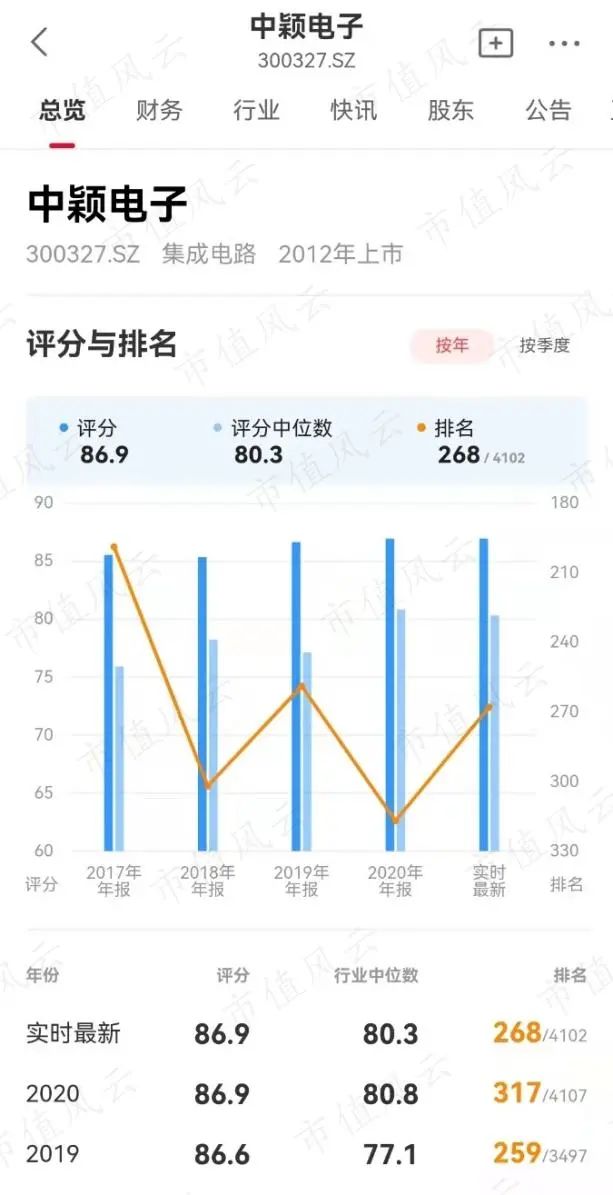Viewport: 613px width, 1195px height.
Task: Go back using the top-left arrow
Action: pos(40,43)
